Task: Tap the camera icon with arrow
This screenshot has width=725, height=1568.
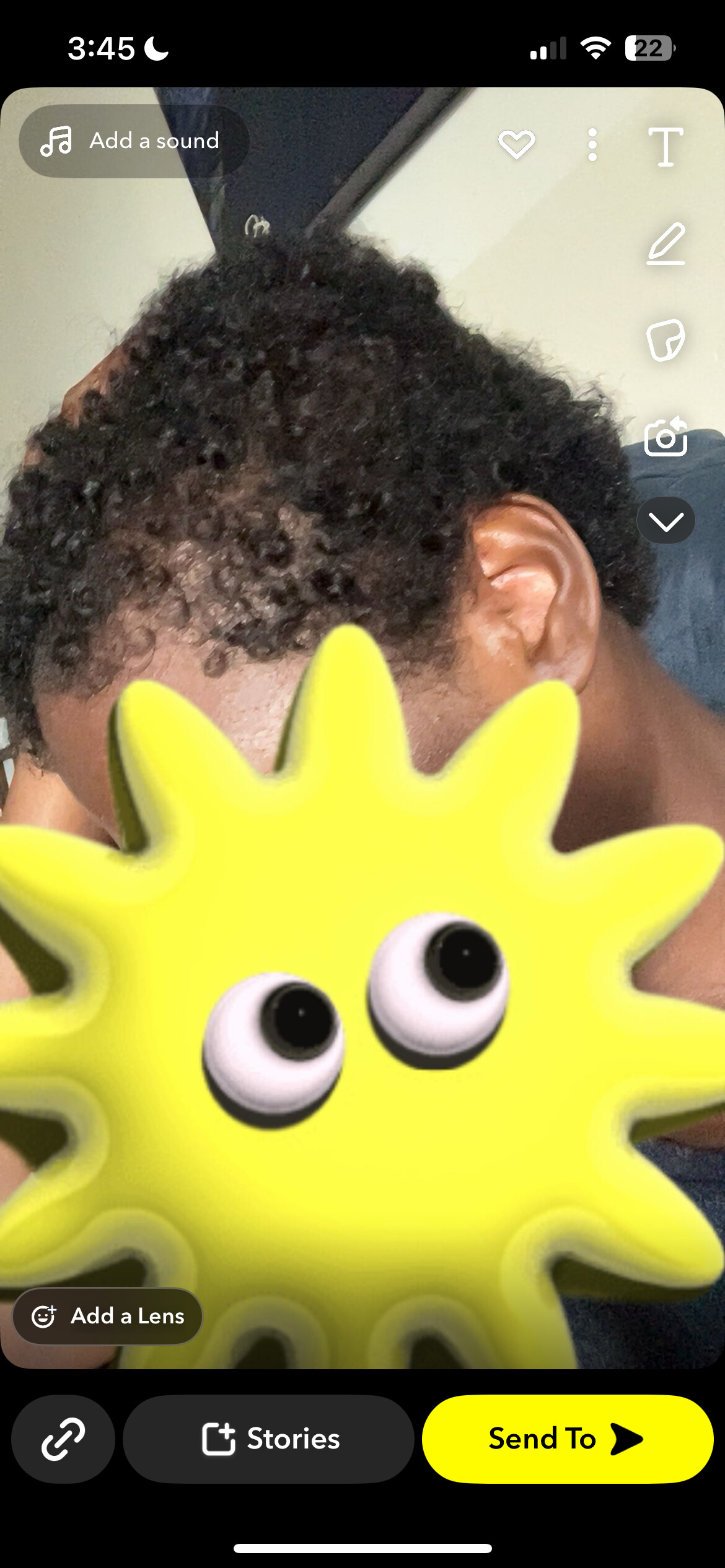Action: (x=666, y=437)
